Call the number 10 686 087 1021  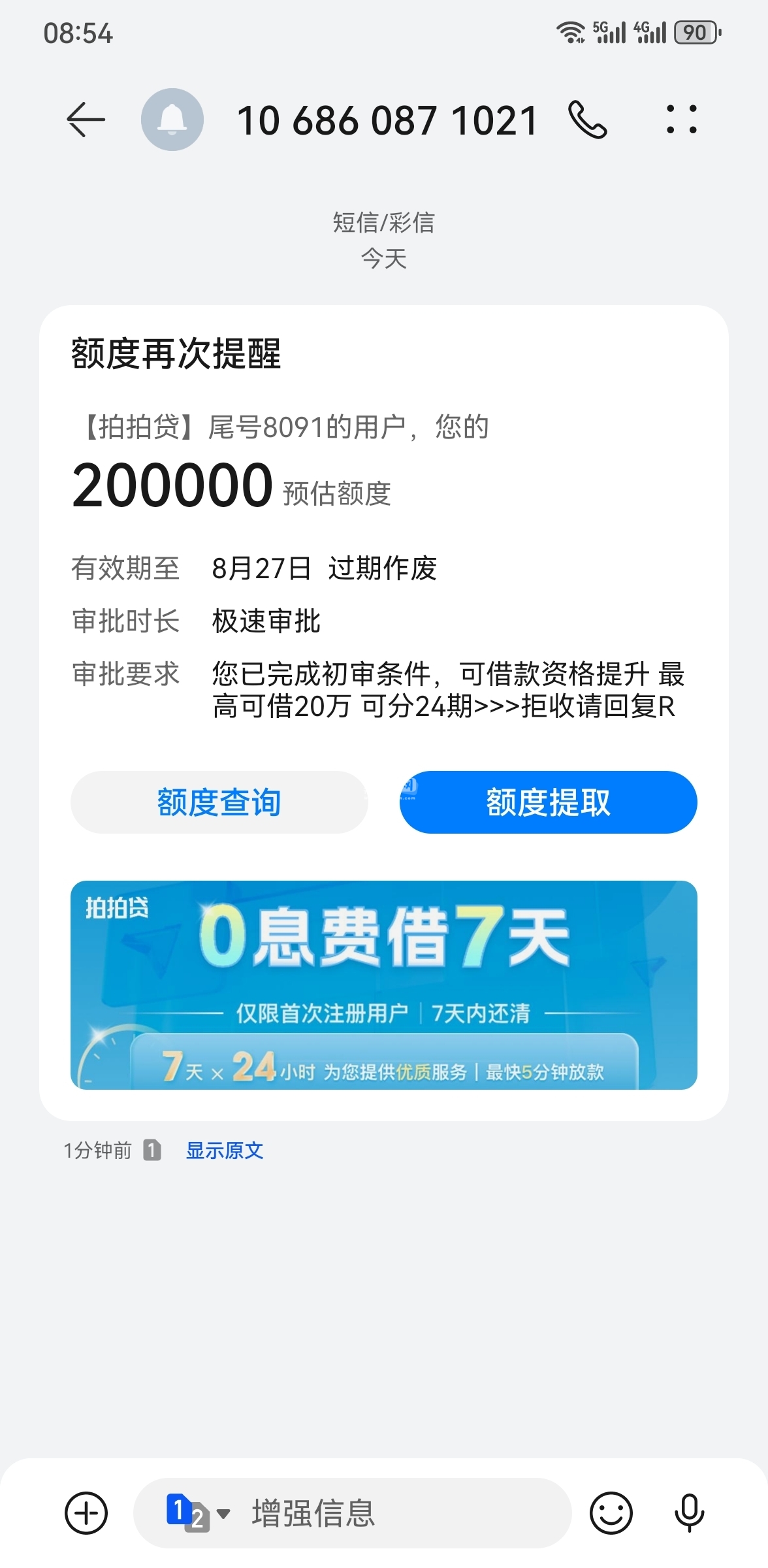(x=588, y=120)
